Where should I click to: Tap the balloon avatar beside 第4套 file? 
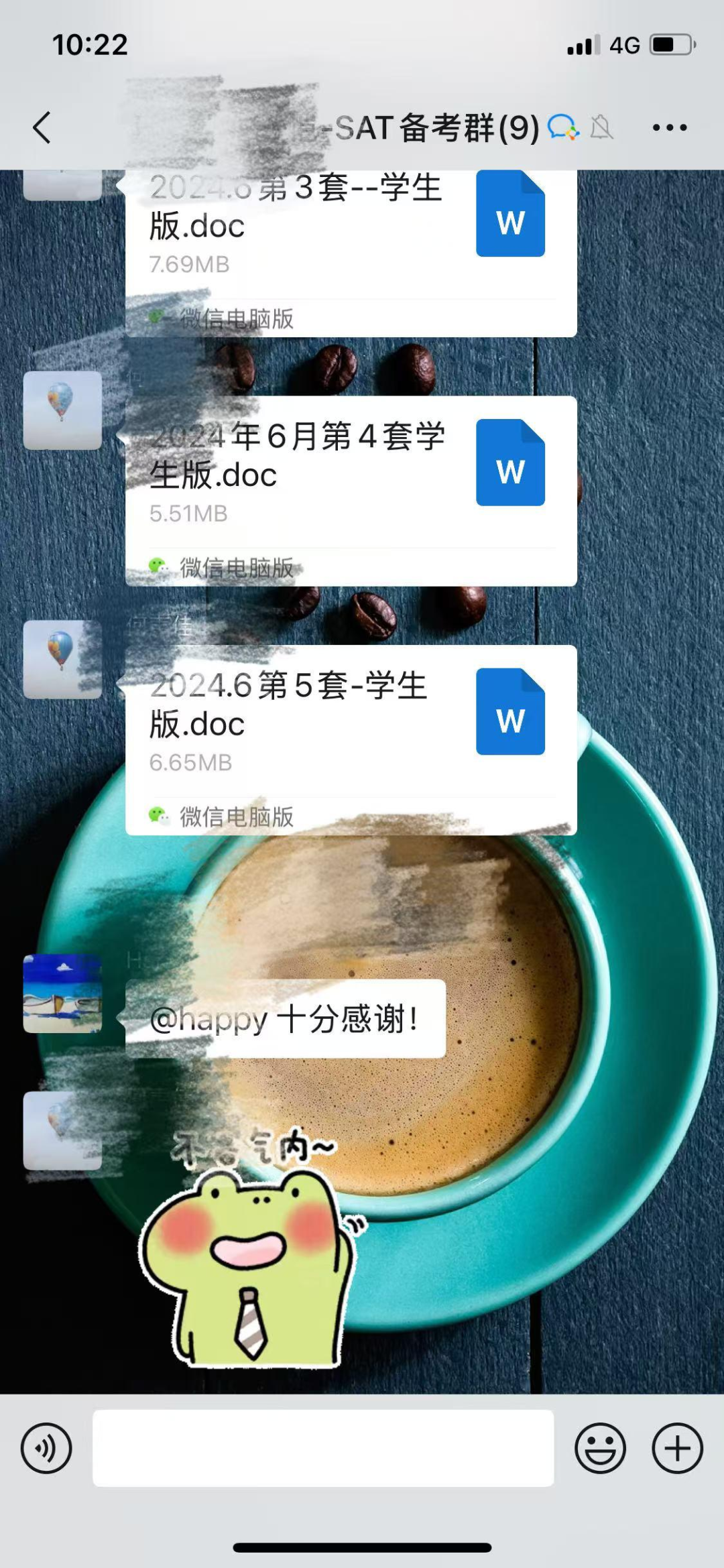[62, 410]
